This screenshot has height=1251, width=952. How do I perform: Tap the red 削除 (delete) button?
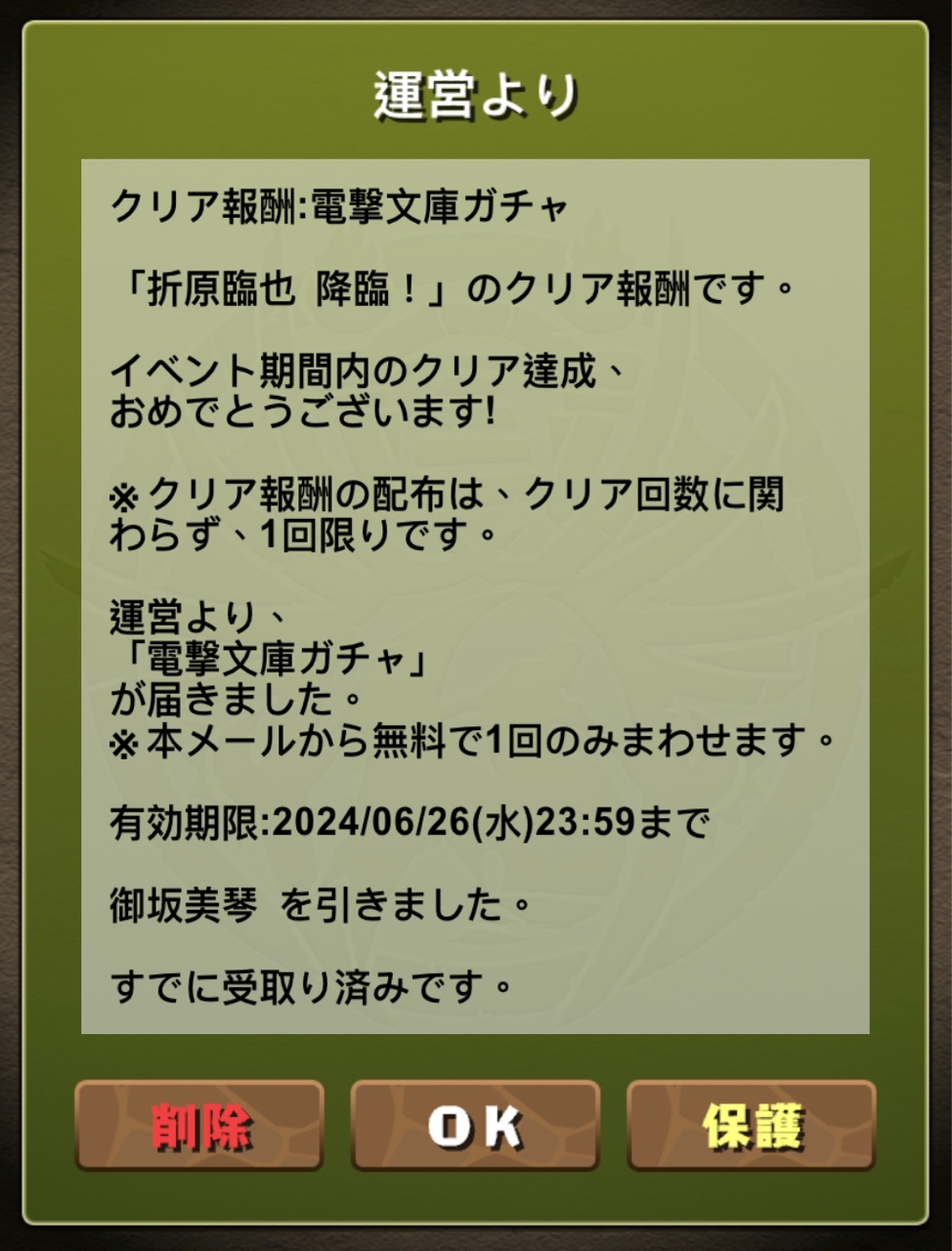[x=199, y=1125]
